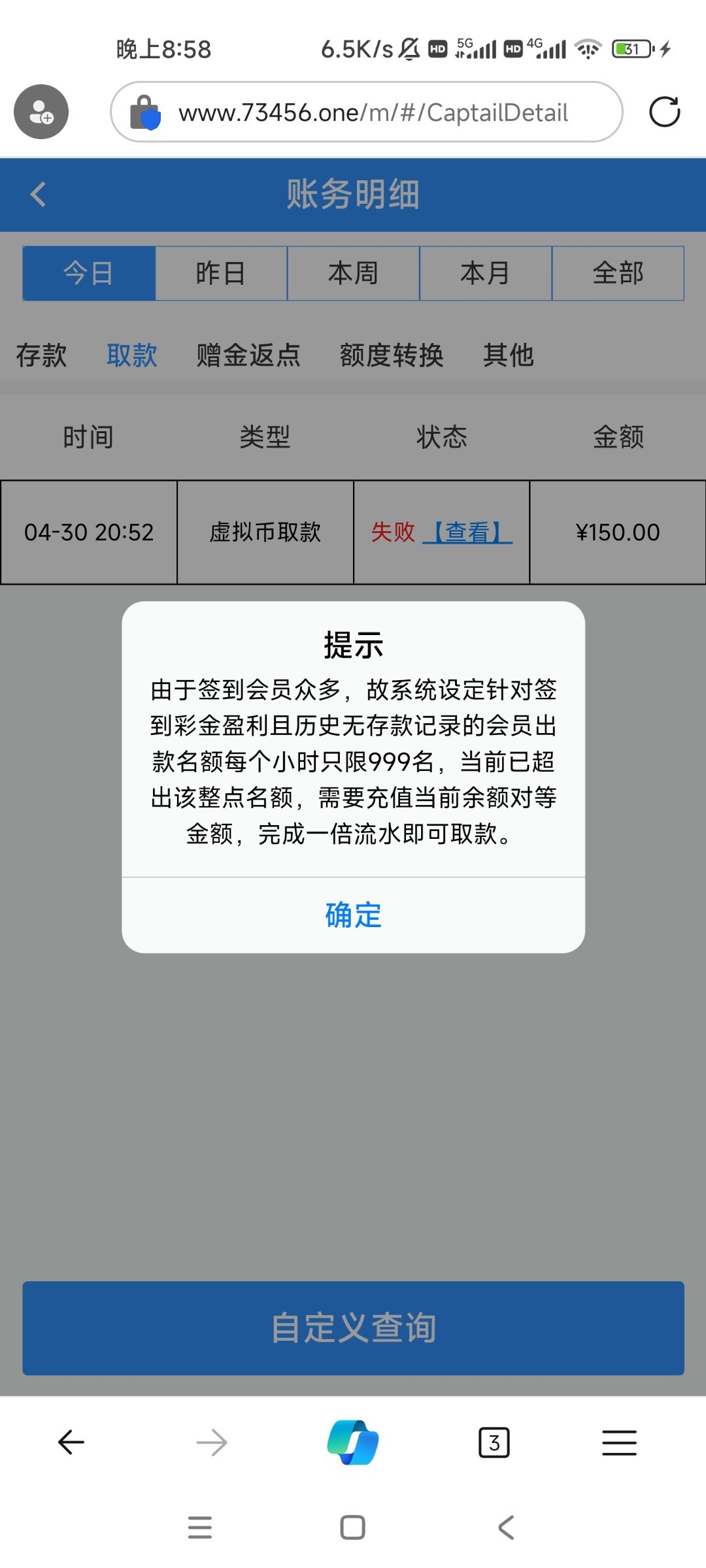Viewport: 706px width, 1568px height.
Task: Show 全部 records
Action: (x=618, y=273)
